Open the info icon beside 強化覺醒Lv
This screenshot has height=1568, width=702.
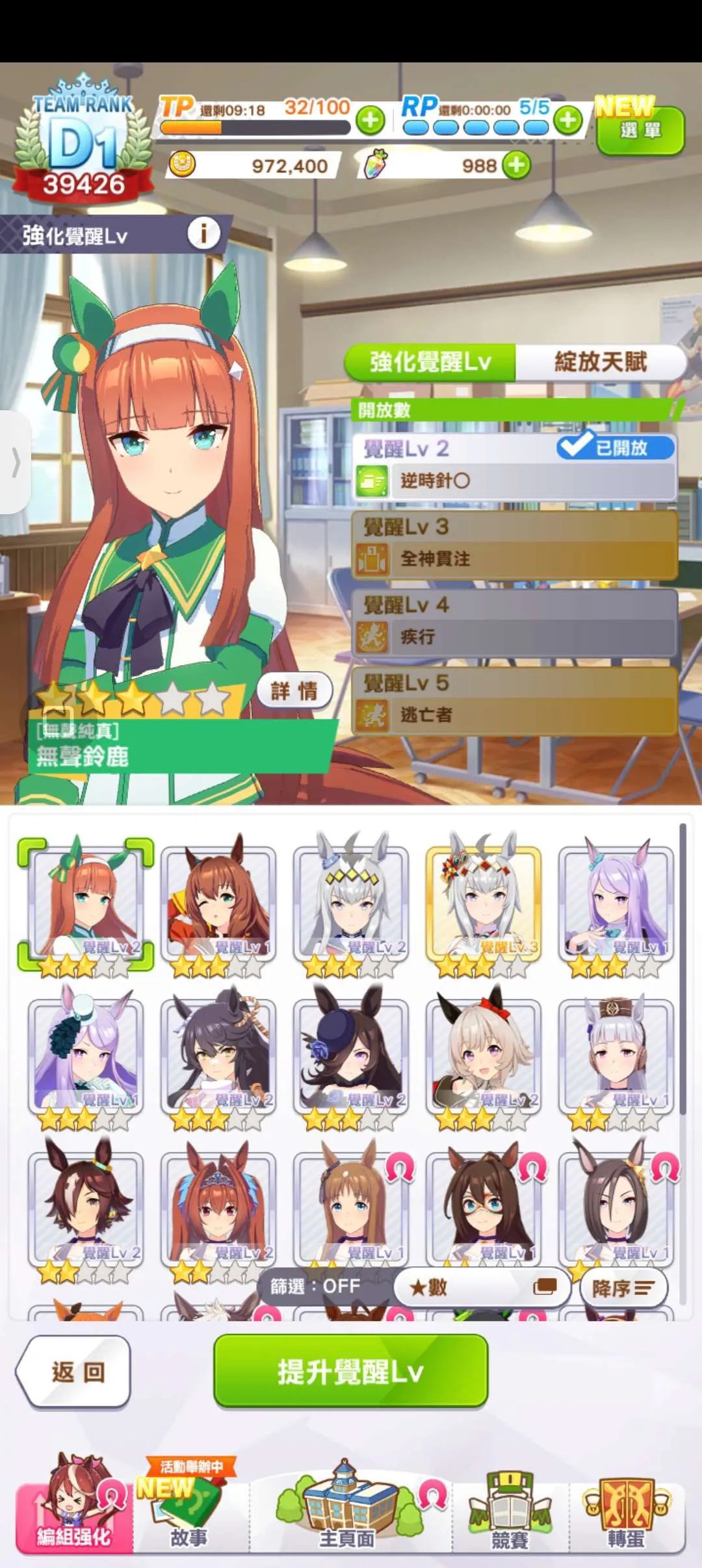[x=203, y=233]
